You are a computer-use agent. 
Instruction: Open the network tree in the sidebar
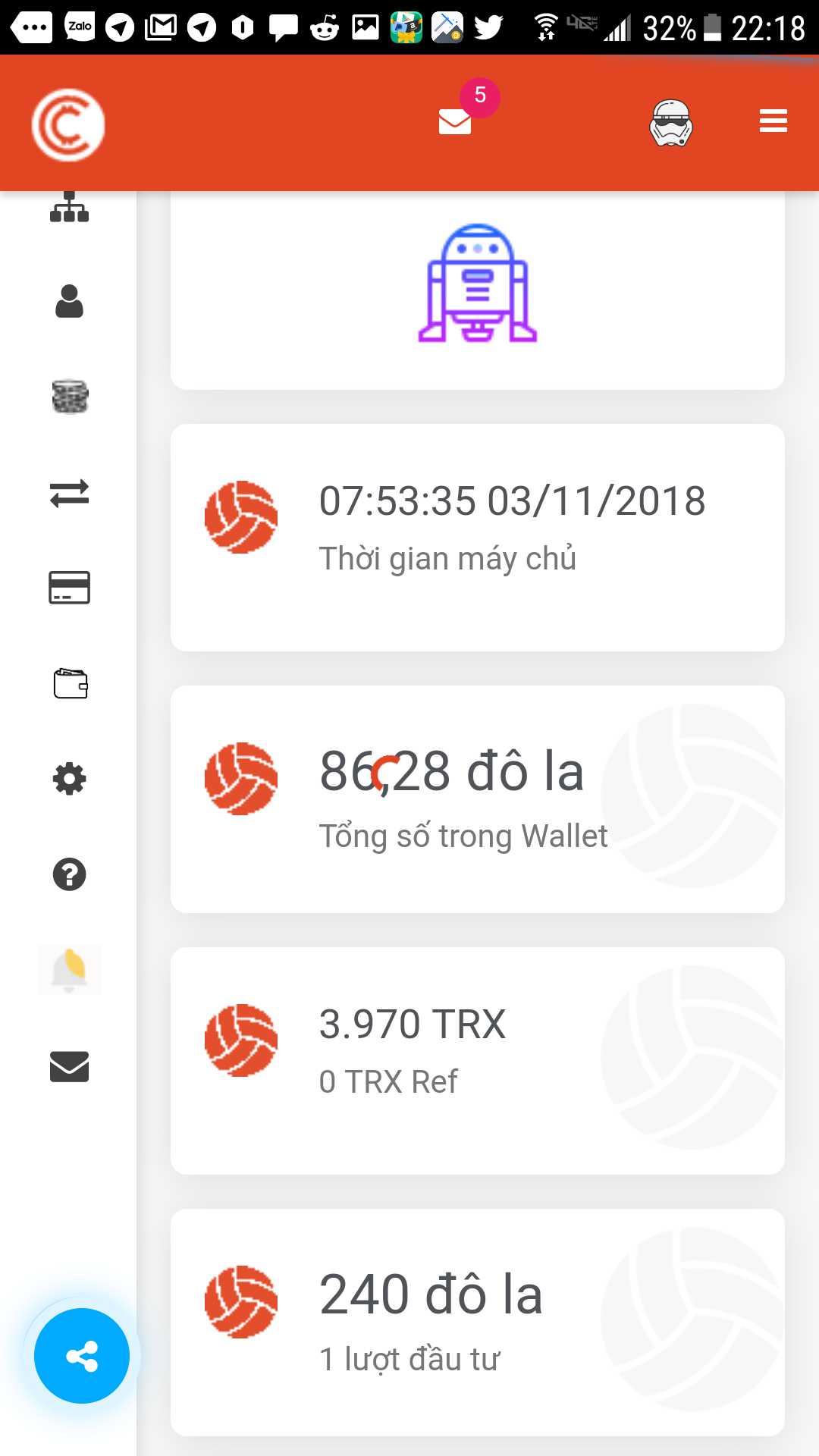point(69,207)
